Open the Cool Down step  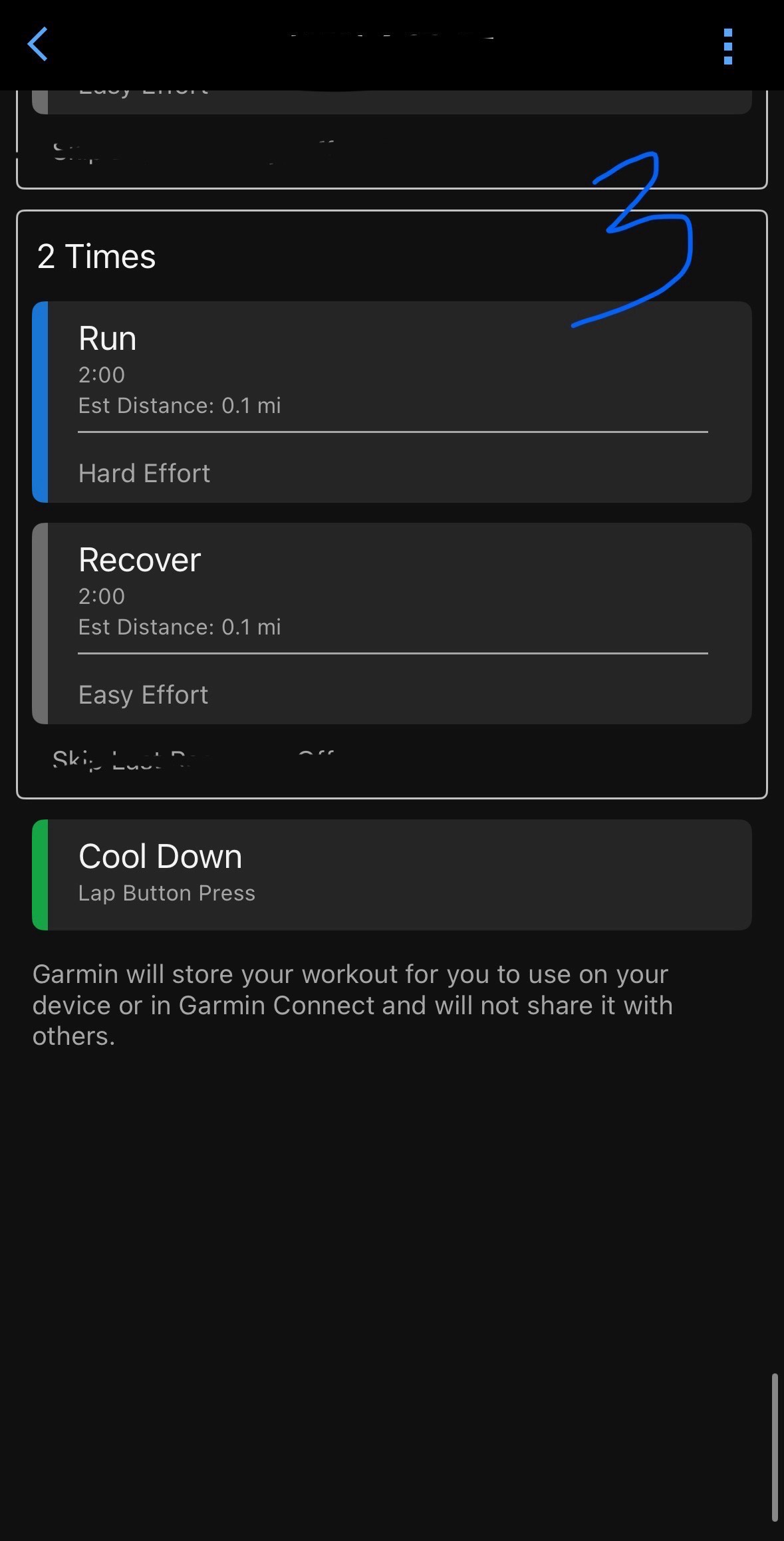point(392,874)
